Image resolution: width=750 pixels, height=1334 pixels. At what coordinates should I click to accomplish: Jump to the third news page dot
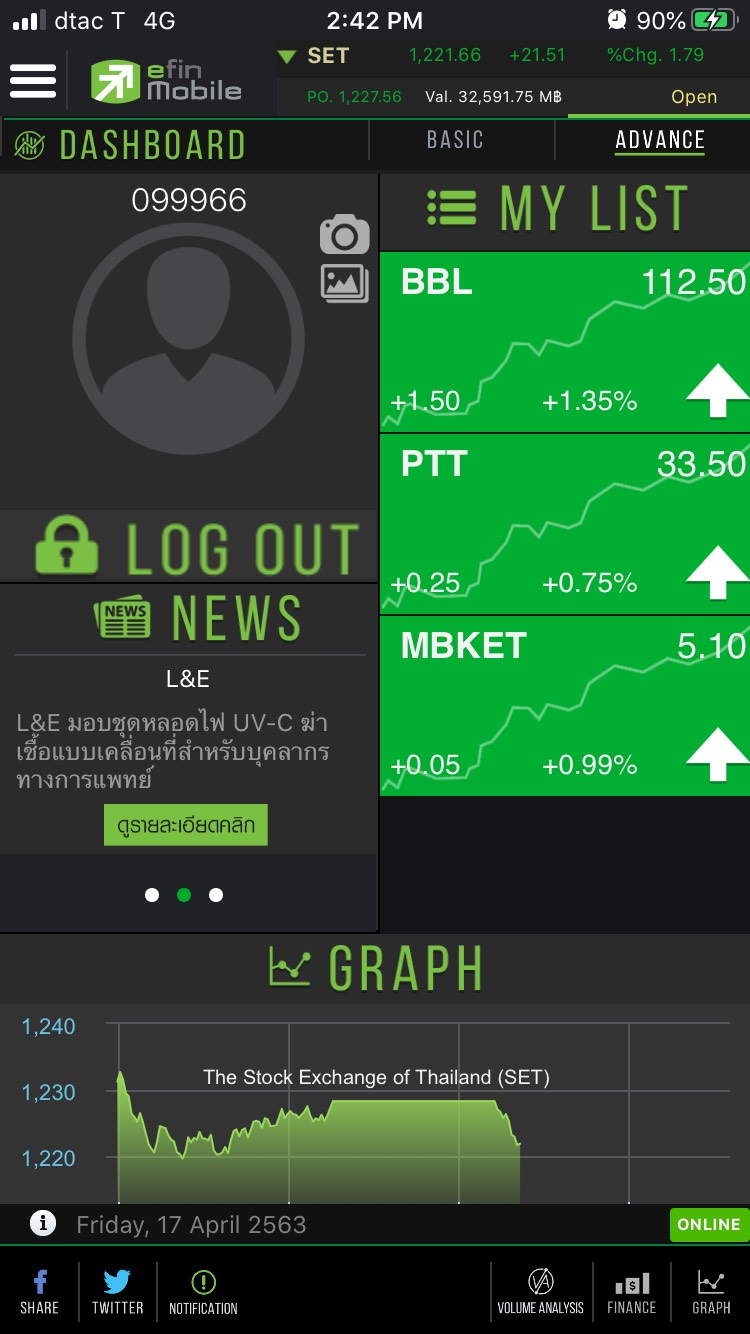(216, 895)
